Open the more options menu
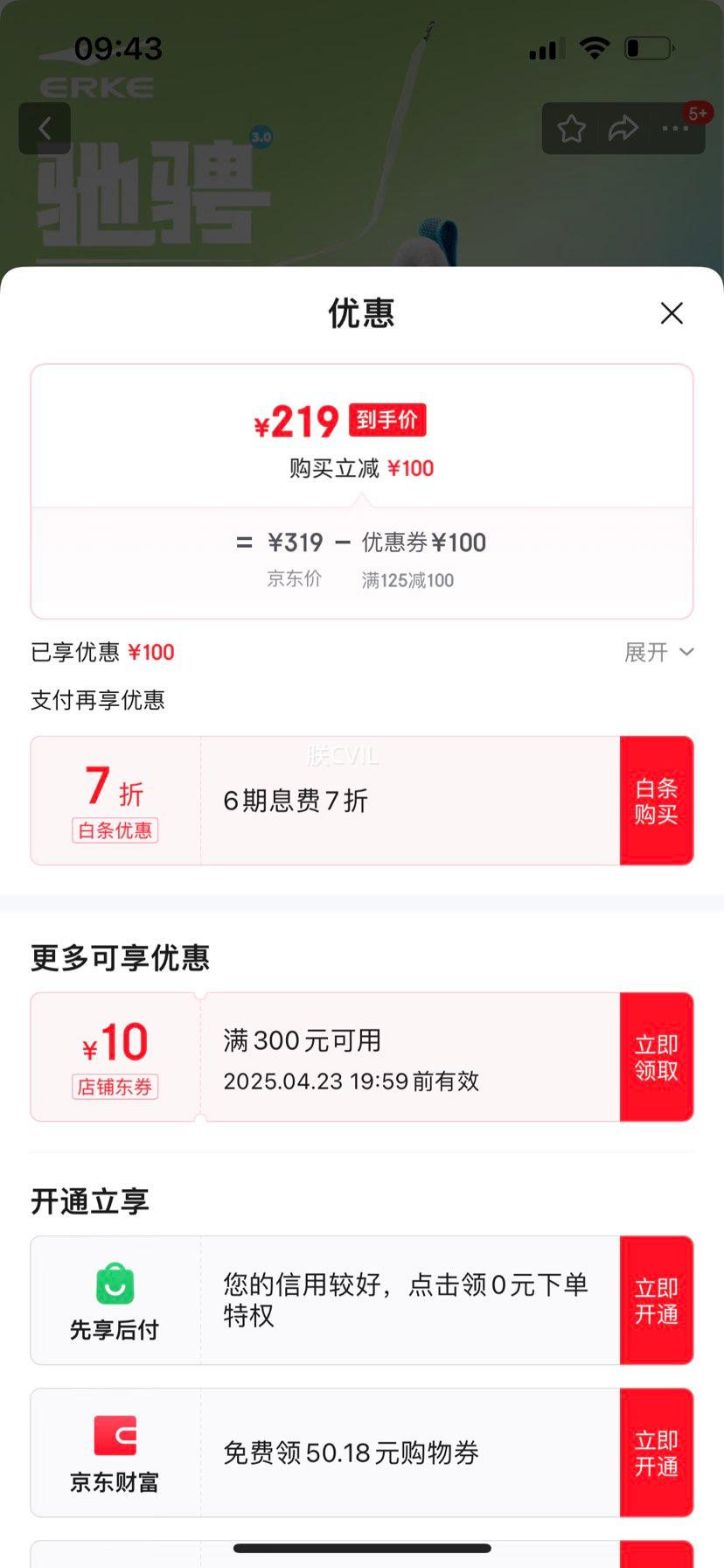724x1568 pixels. 675,129
